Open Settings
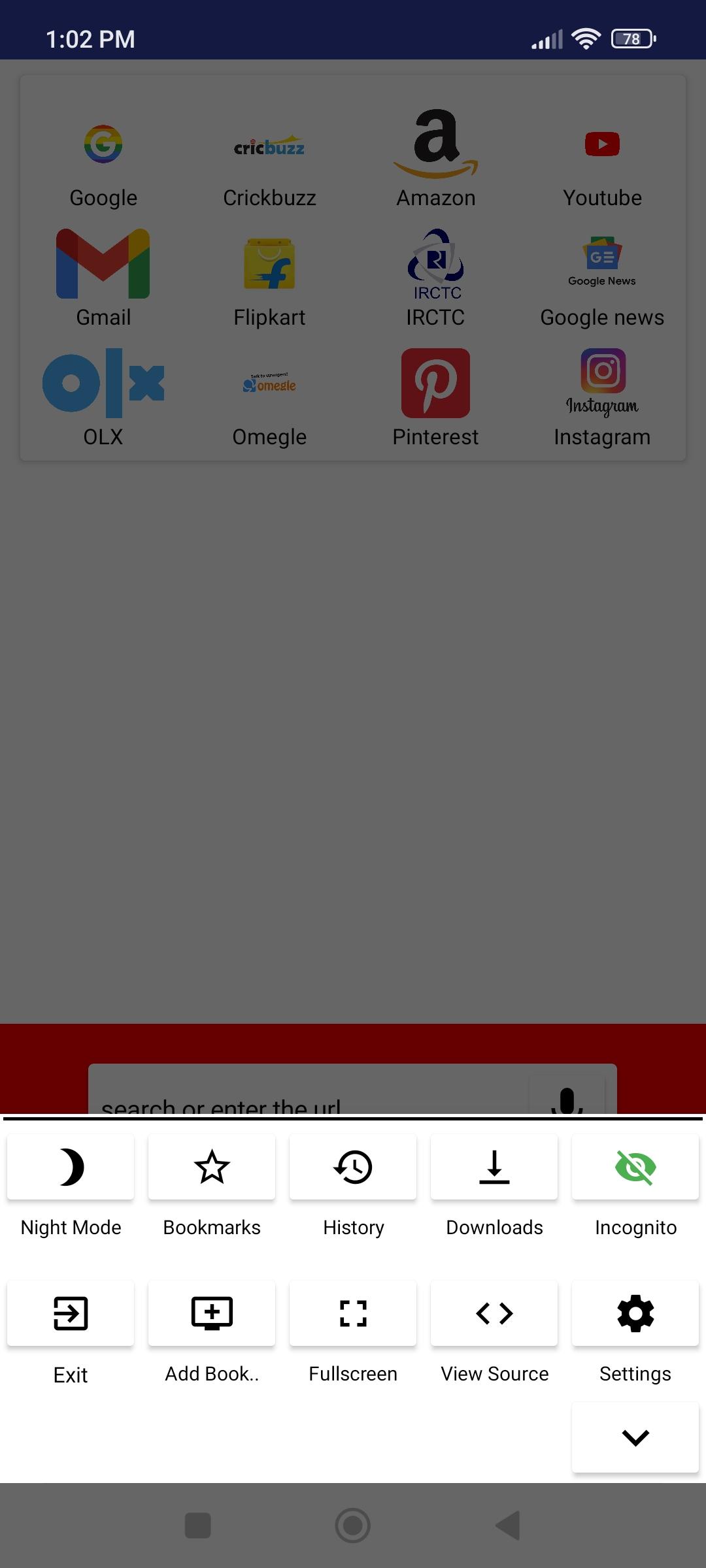The image size is (706, 1568). pos(635,1313)
